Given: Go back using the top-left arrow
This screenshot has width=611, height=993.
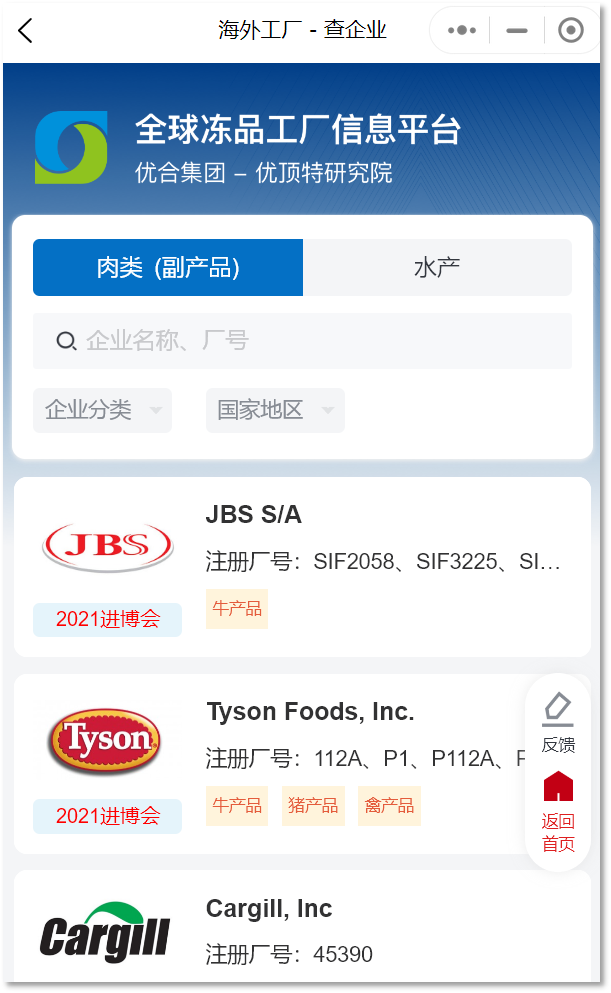Looking at the screenshot, I should (25, 30).
